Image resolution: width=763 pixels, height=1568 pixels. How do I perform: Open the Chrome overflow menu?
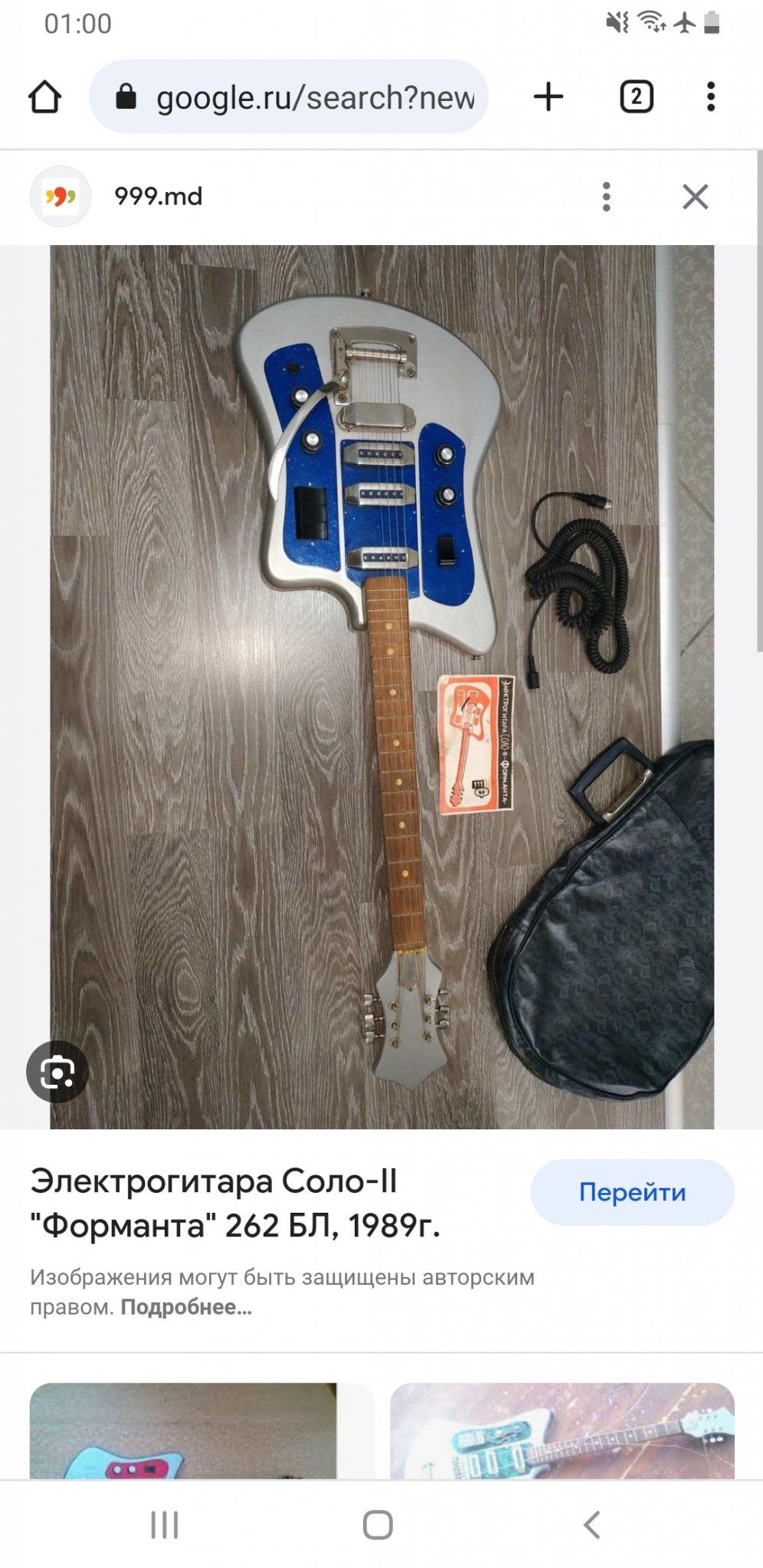click(711, 97)
